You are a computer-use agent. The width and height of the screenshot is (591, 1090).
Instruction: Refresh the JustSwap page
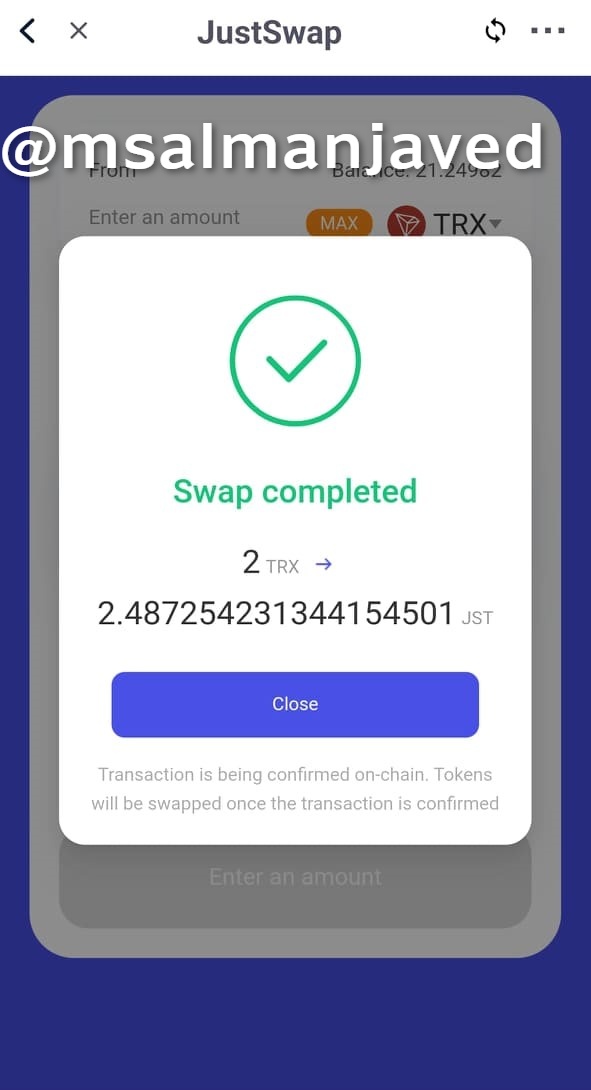point(495,31)
